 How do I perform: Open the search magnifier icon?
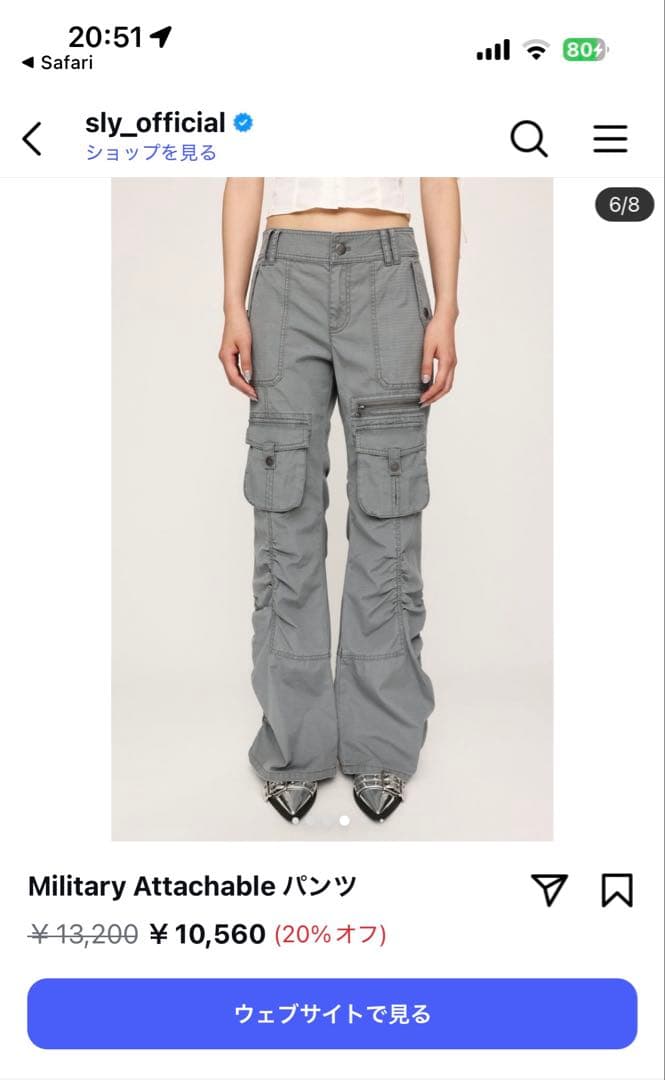529,139
